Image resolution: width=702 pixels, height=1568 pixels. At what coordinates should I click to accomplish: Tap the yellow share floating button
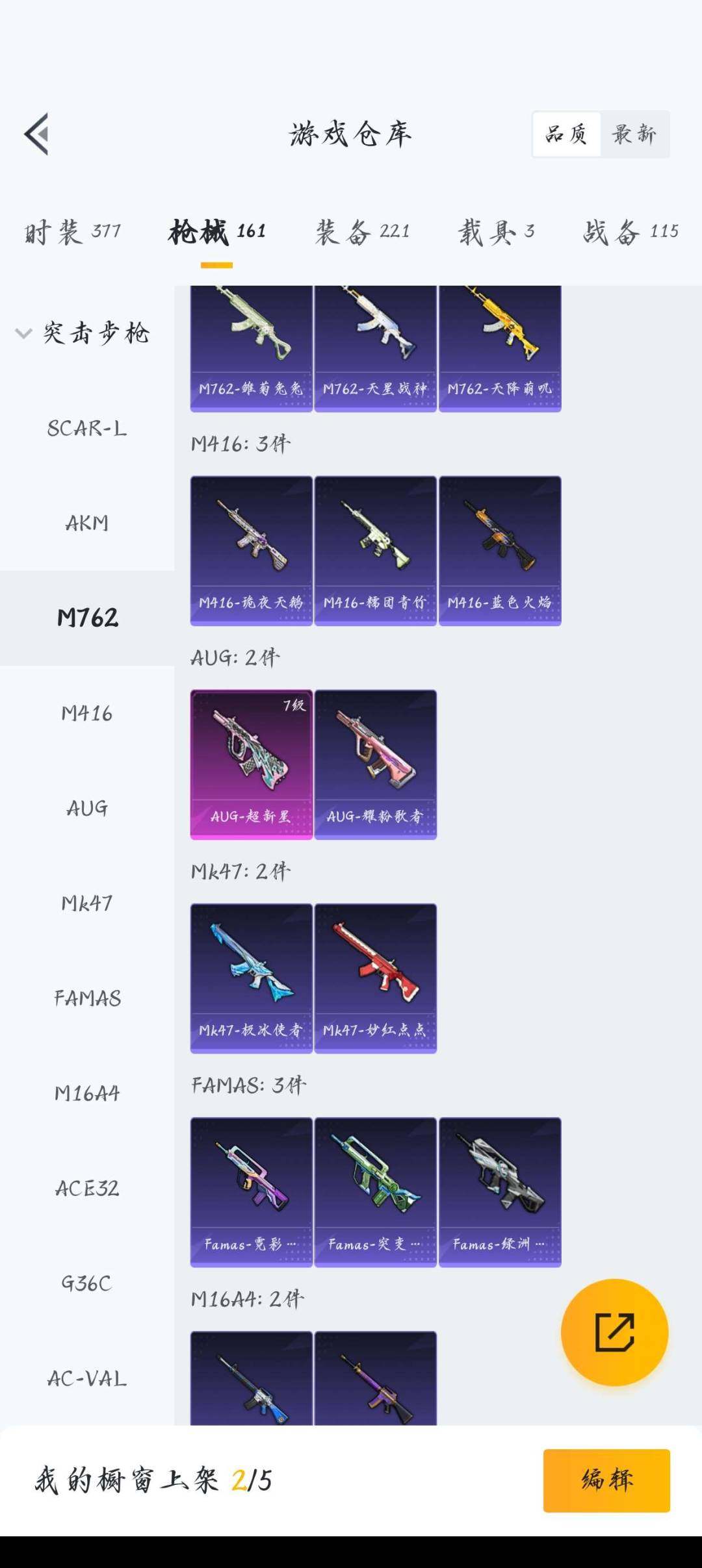[614, 1332]
